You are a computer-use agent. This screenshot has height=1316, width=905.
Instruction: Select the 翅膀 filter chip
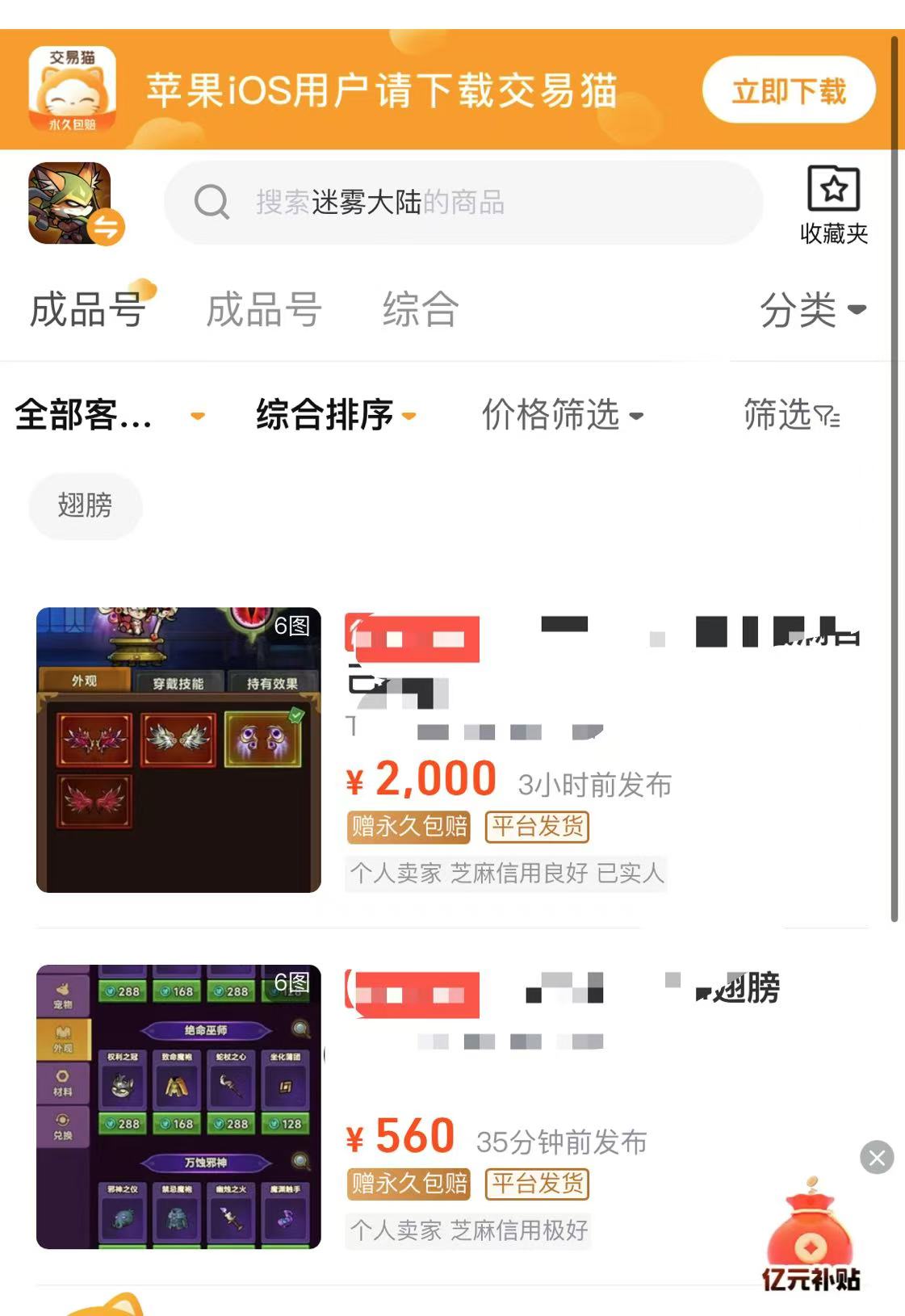[x=85, y=505]
